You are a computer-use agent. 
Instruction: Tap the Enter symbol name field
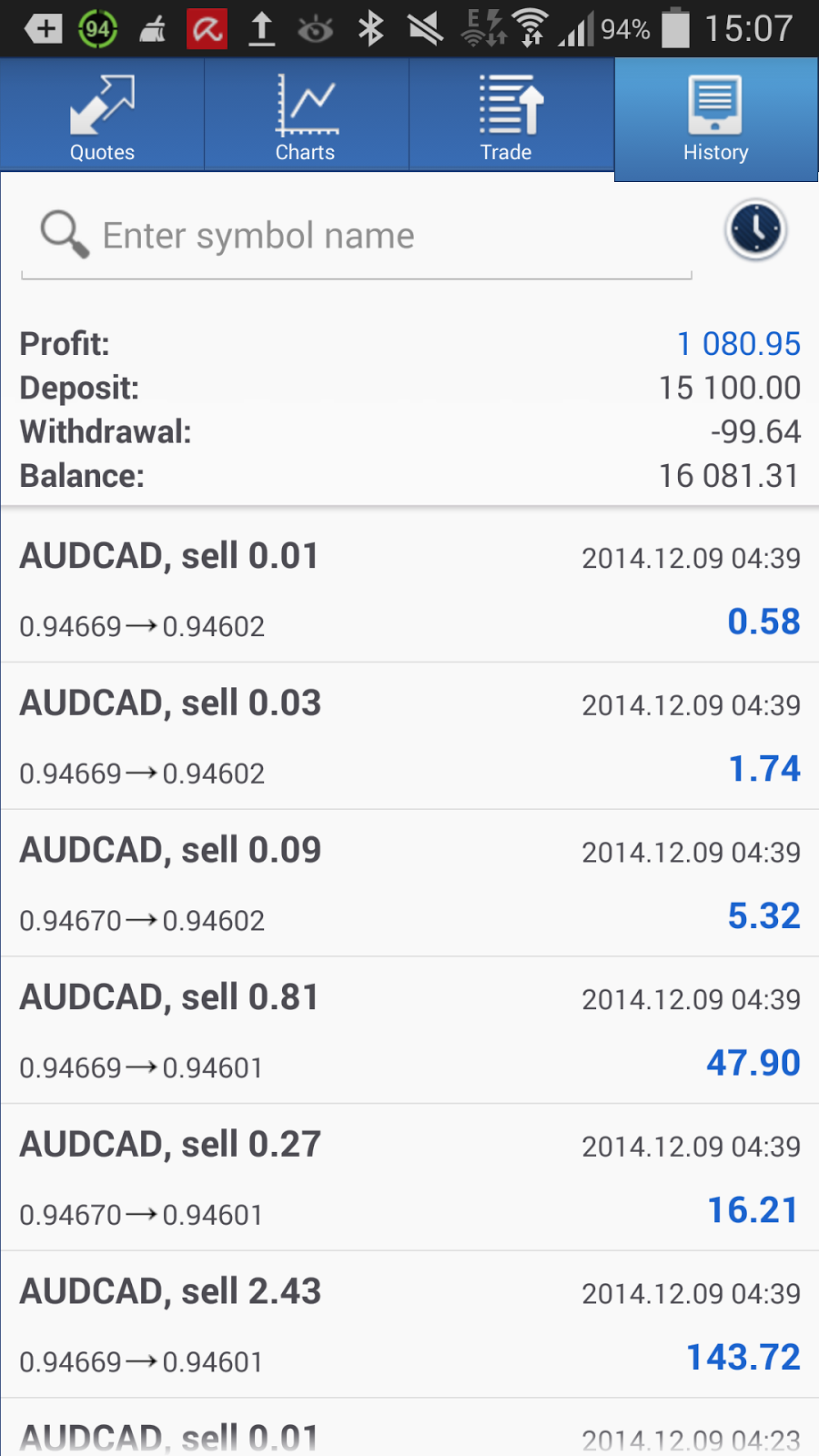[357, 237]
